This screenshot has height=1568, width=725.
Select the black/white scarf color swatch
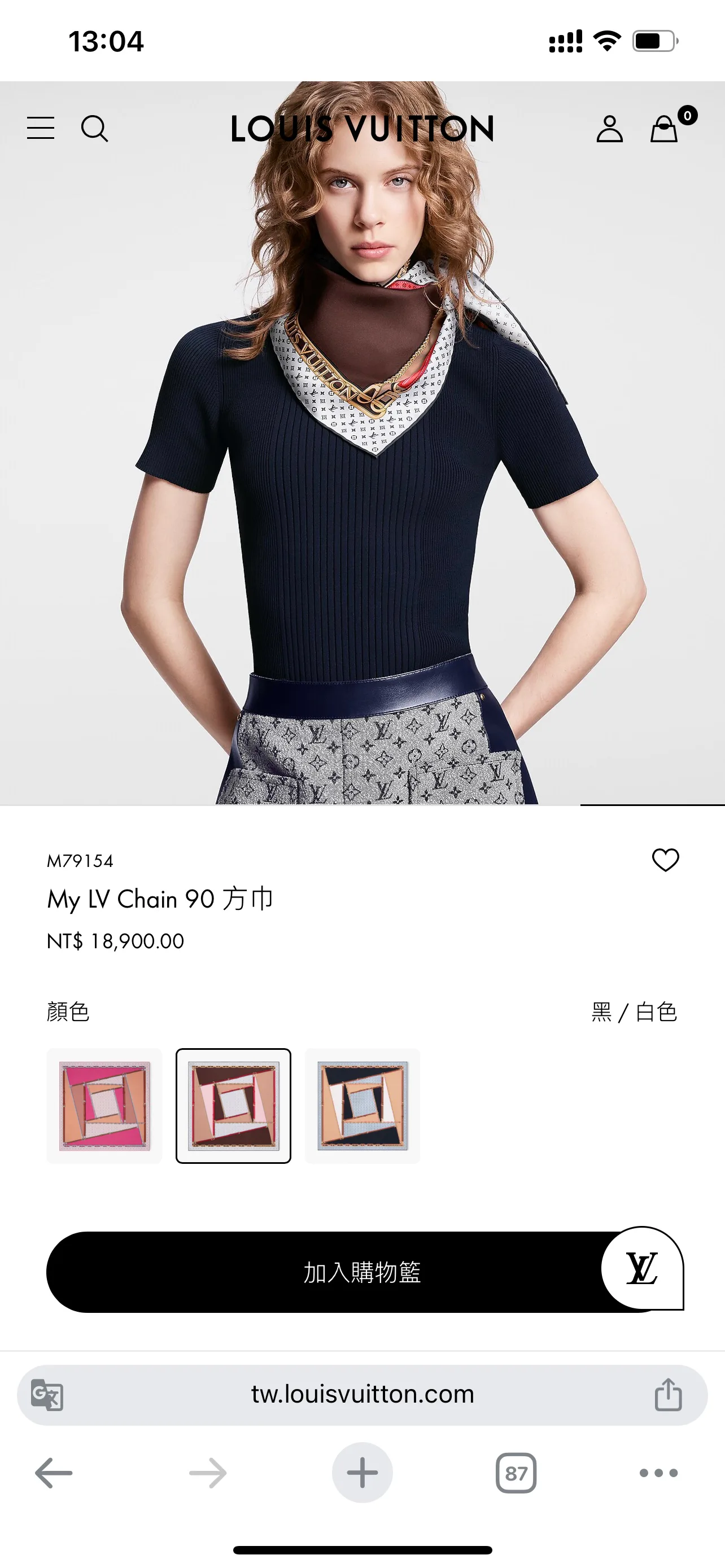click(233, 1106)
